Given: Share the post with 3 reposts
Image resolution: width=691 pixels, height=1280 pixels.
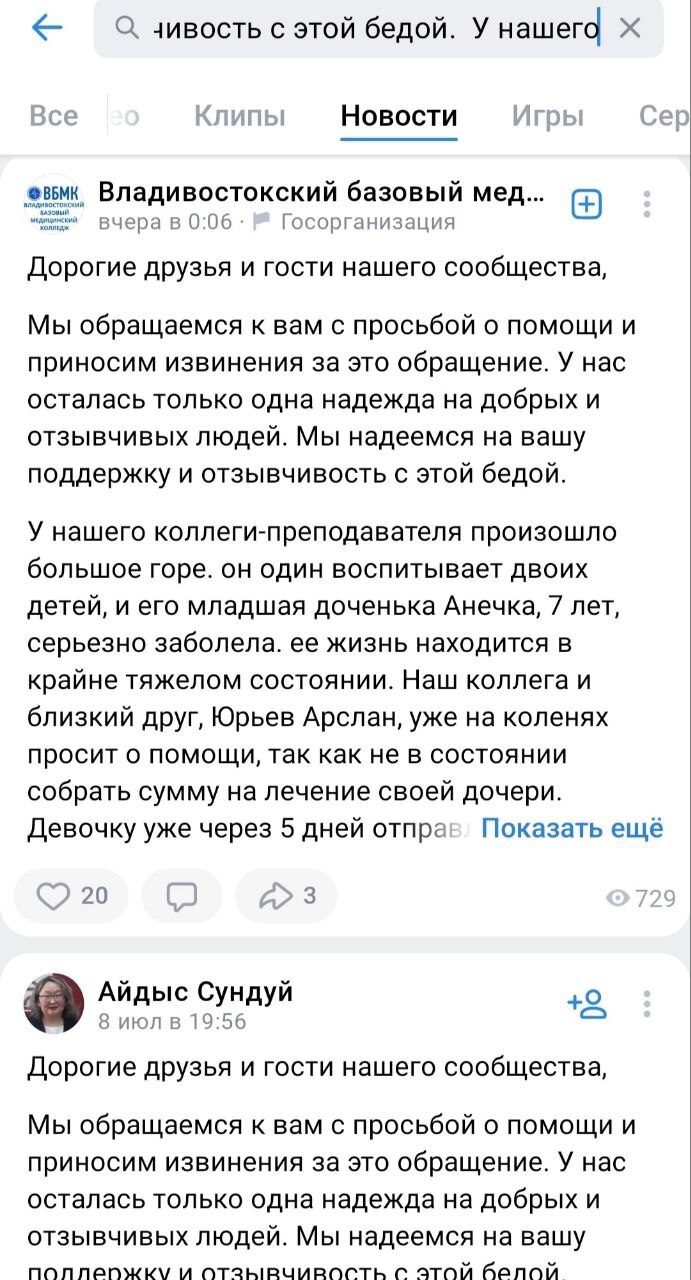Looking at the screenshot, I should click(x=287, y=896).
